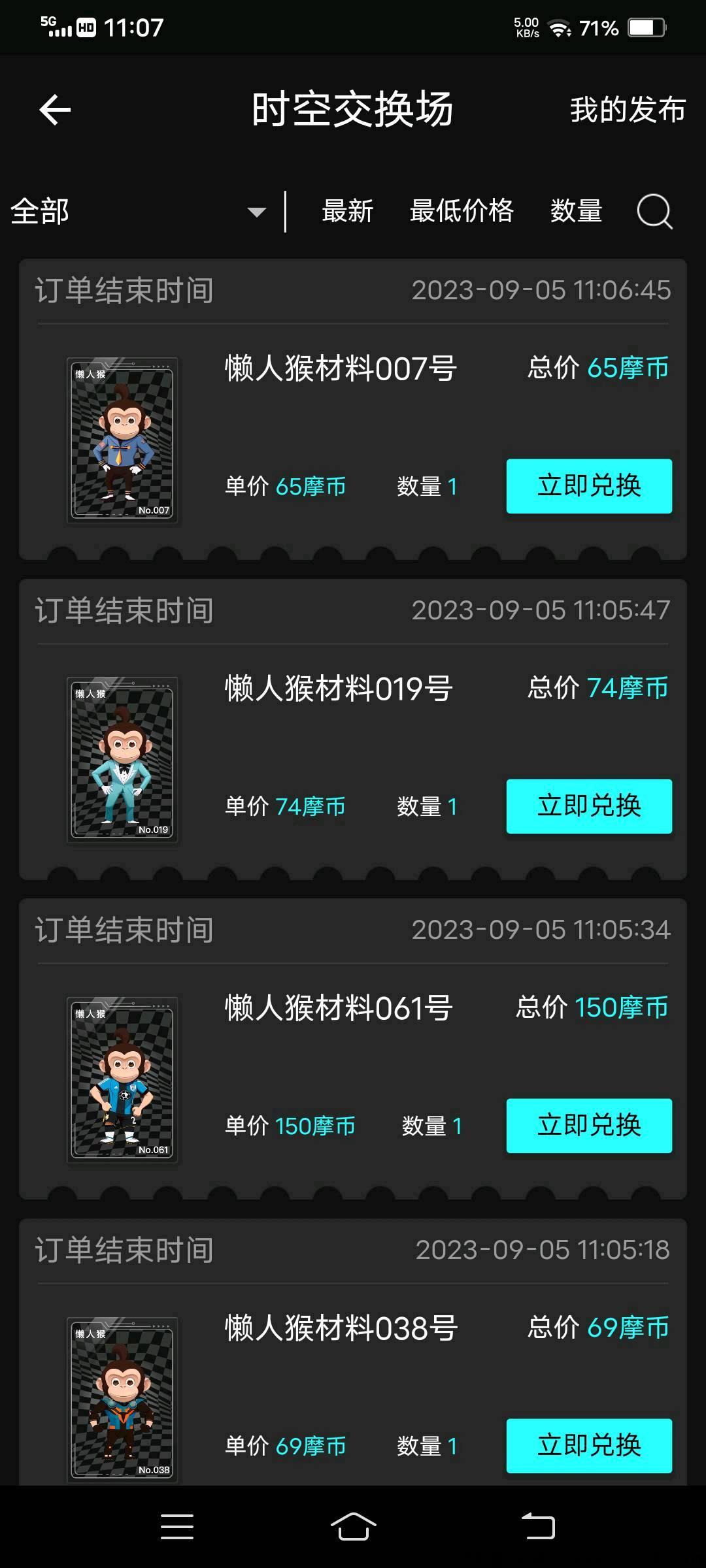Sort listings by 最低价格
The width and height of the screenshot is (706, 1568).
[462, 212]
